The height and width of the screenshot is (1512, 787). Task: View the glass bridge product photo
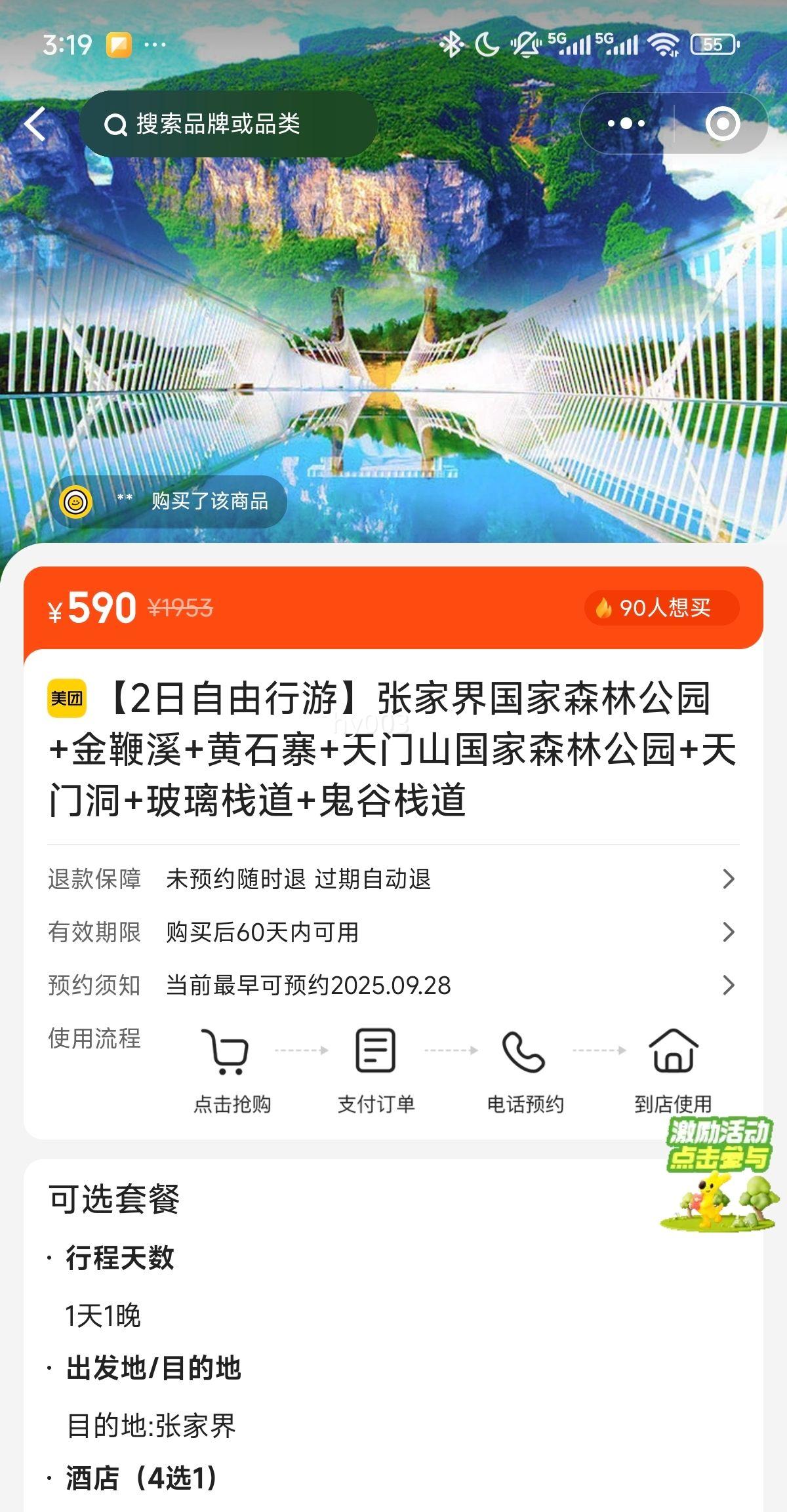(393, 328)
